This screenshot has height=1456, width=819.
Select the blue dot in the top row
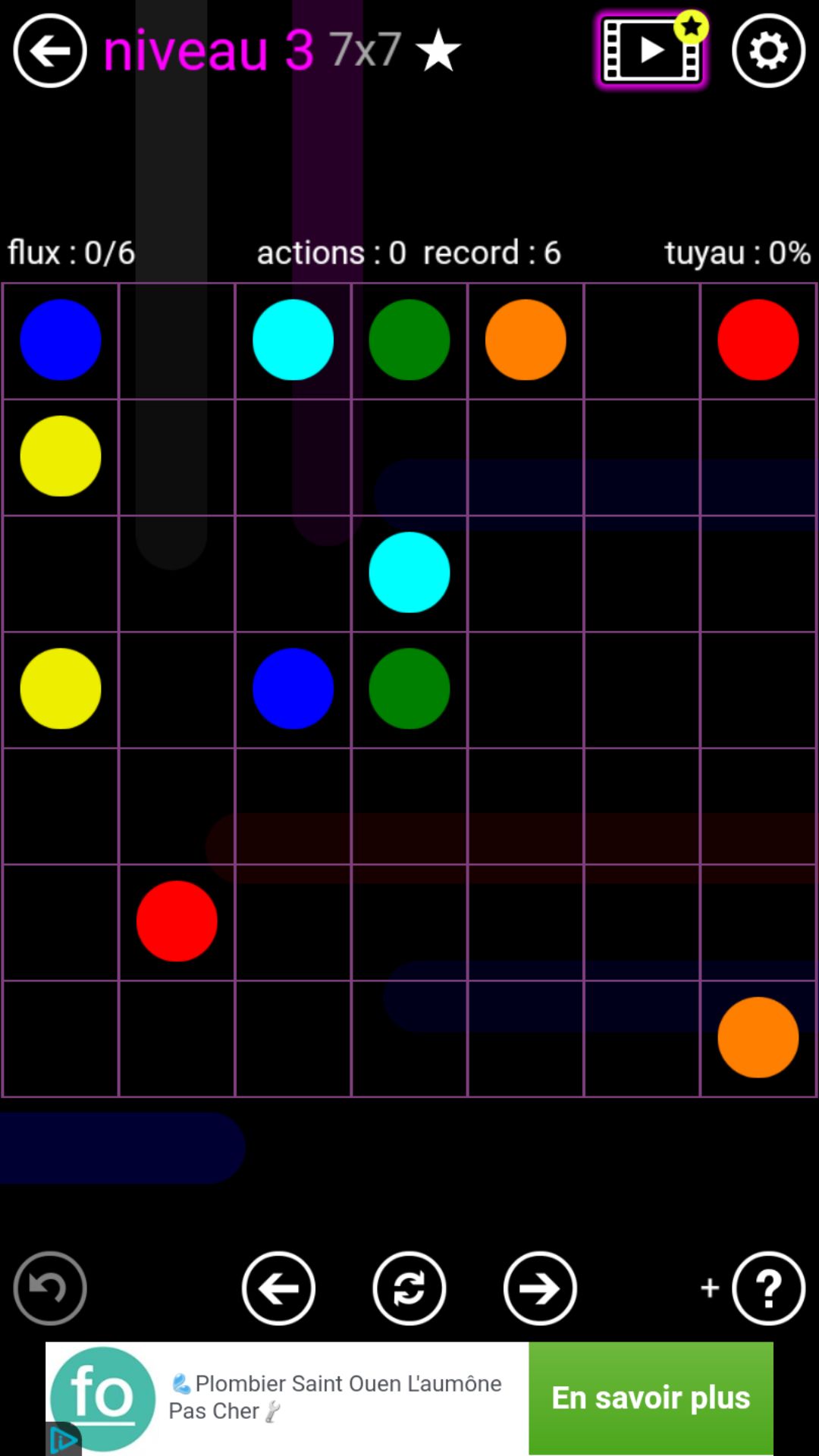coord(61,340)
